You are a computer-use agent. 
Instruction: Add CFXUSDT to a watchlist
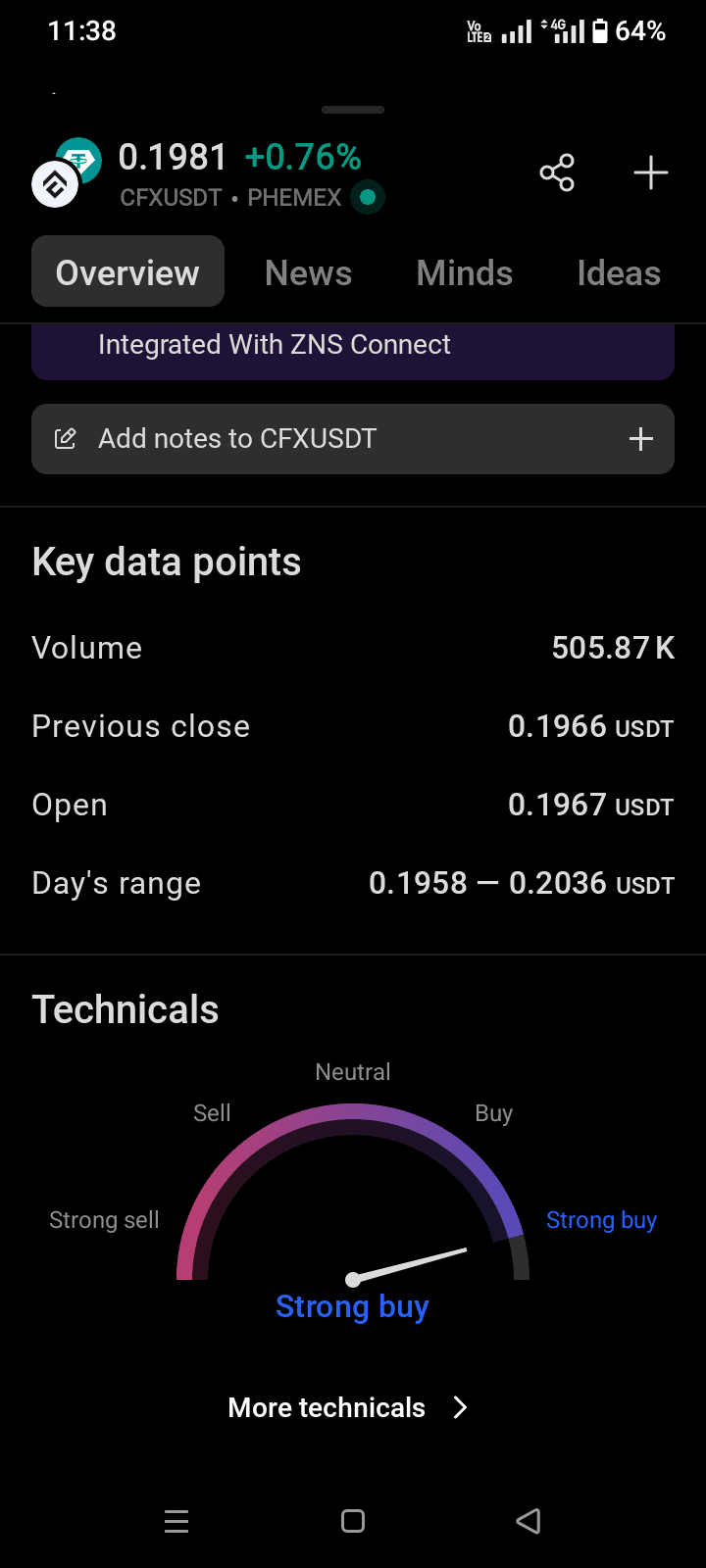tap(650, 173)
